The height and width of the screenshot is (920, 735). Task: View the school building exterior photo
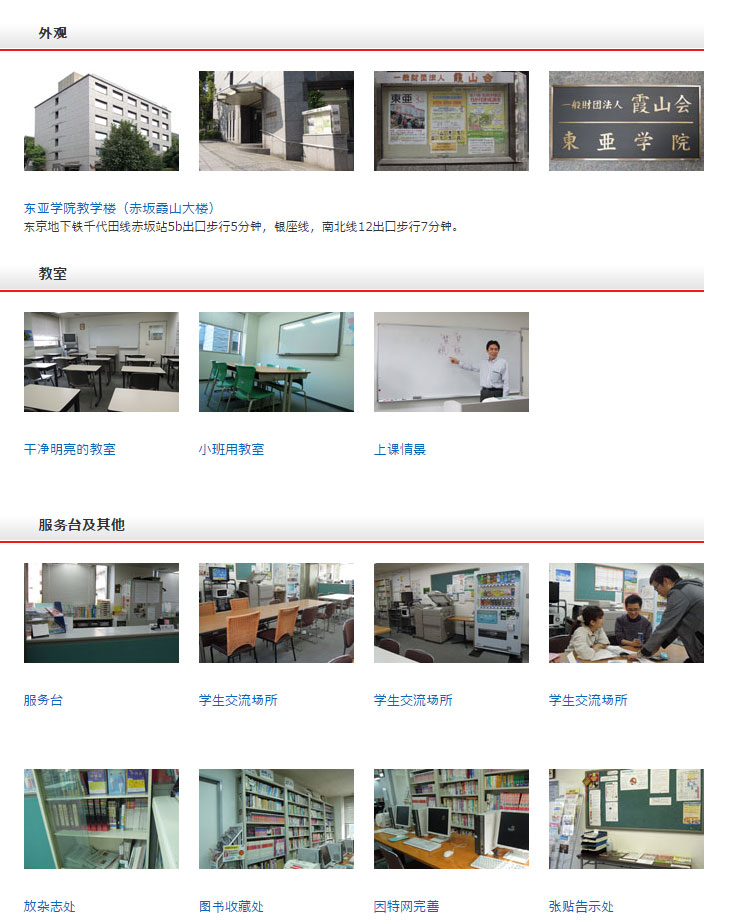click(x=101, y=121)
